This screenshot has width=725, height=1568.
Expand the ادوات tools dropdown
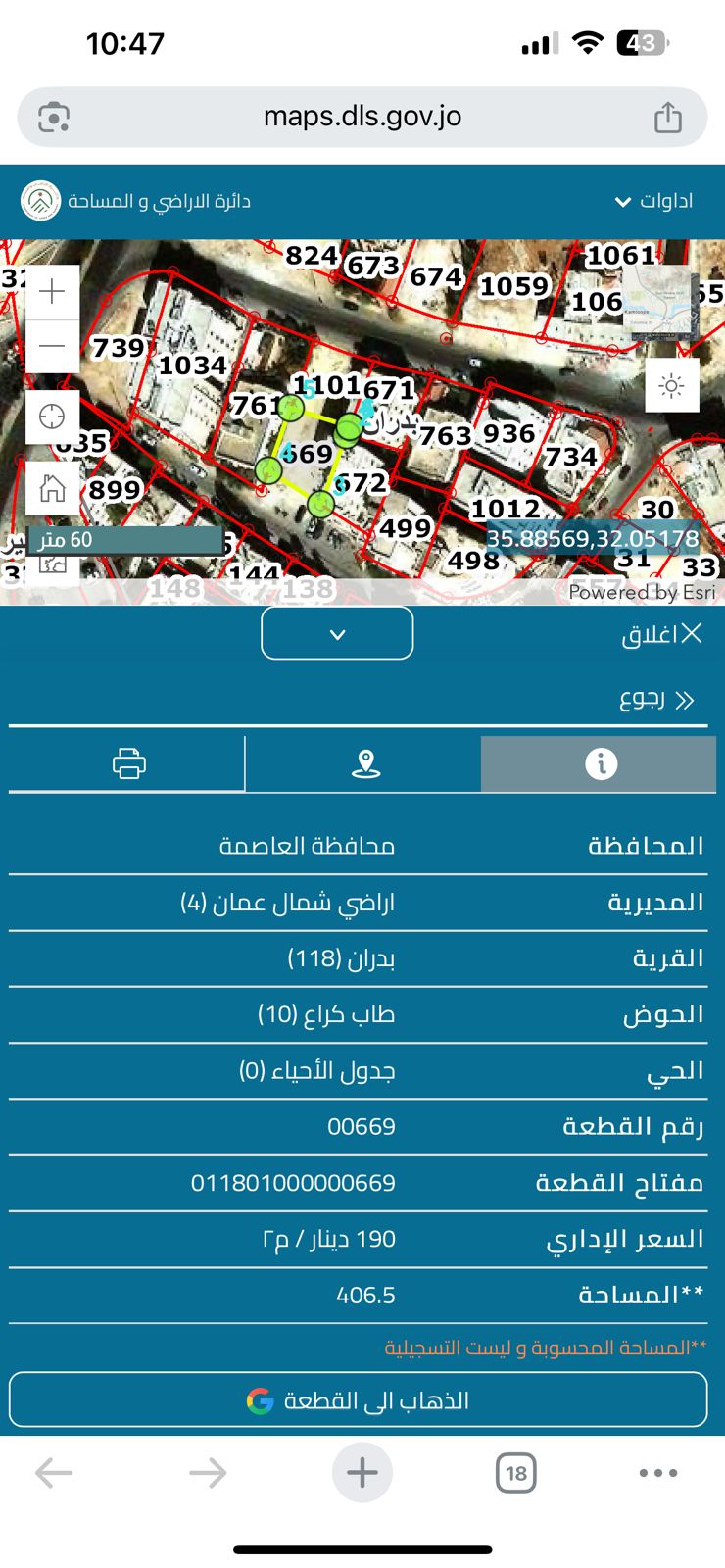tap(653, 201)
